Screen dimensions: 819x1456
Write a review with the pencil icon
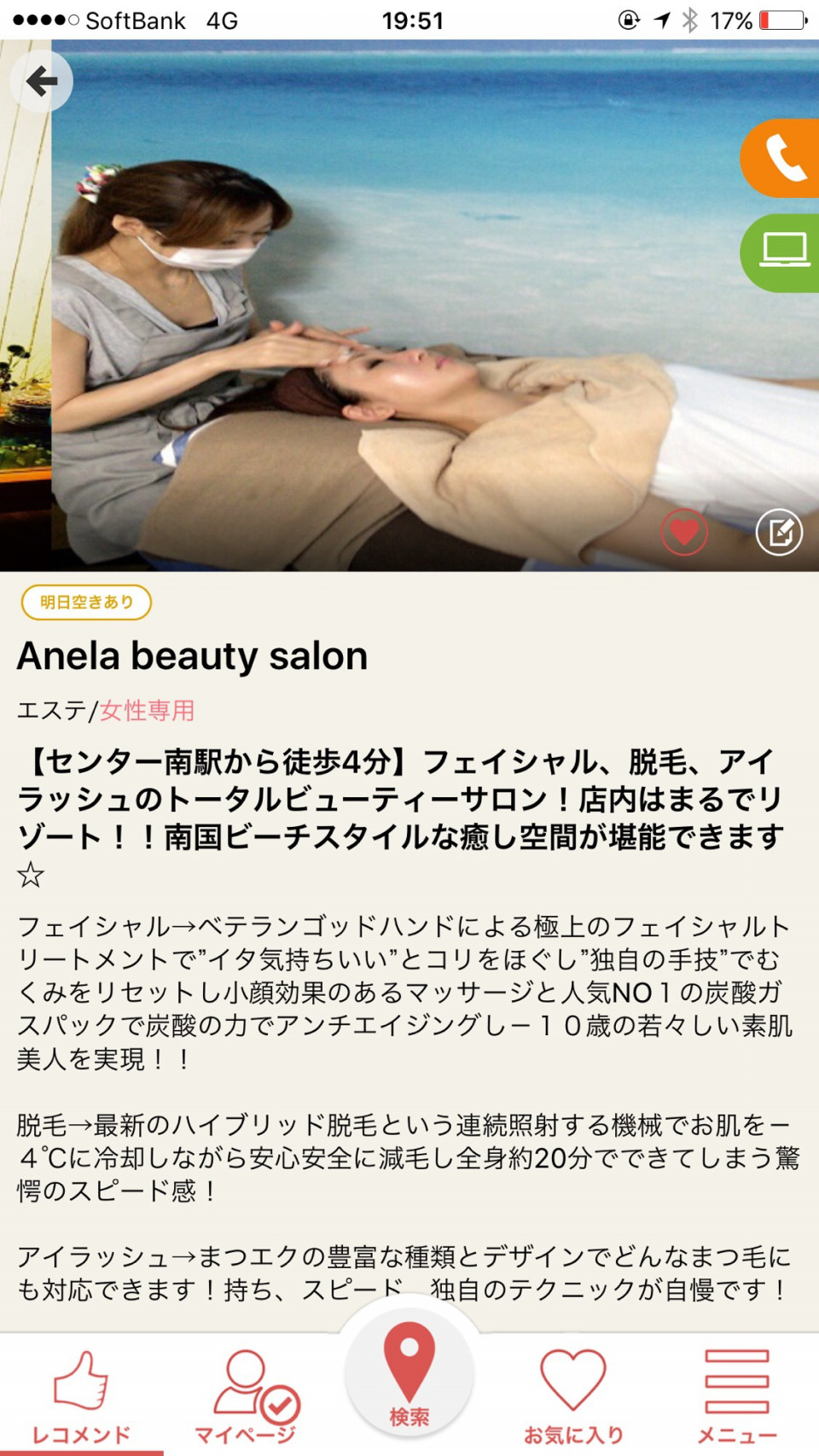pos(779,532)
